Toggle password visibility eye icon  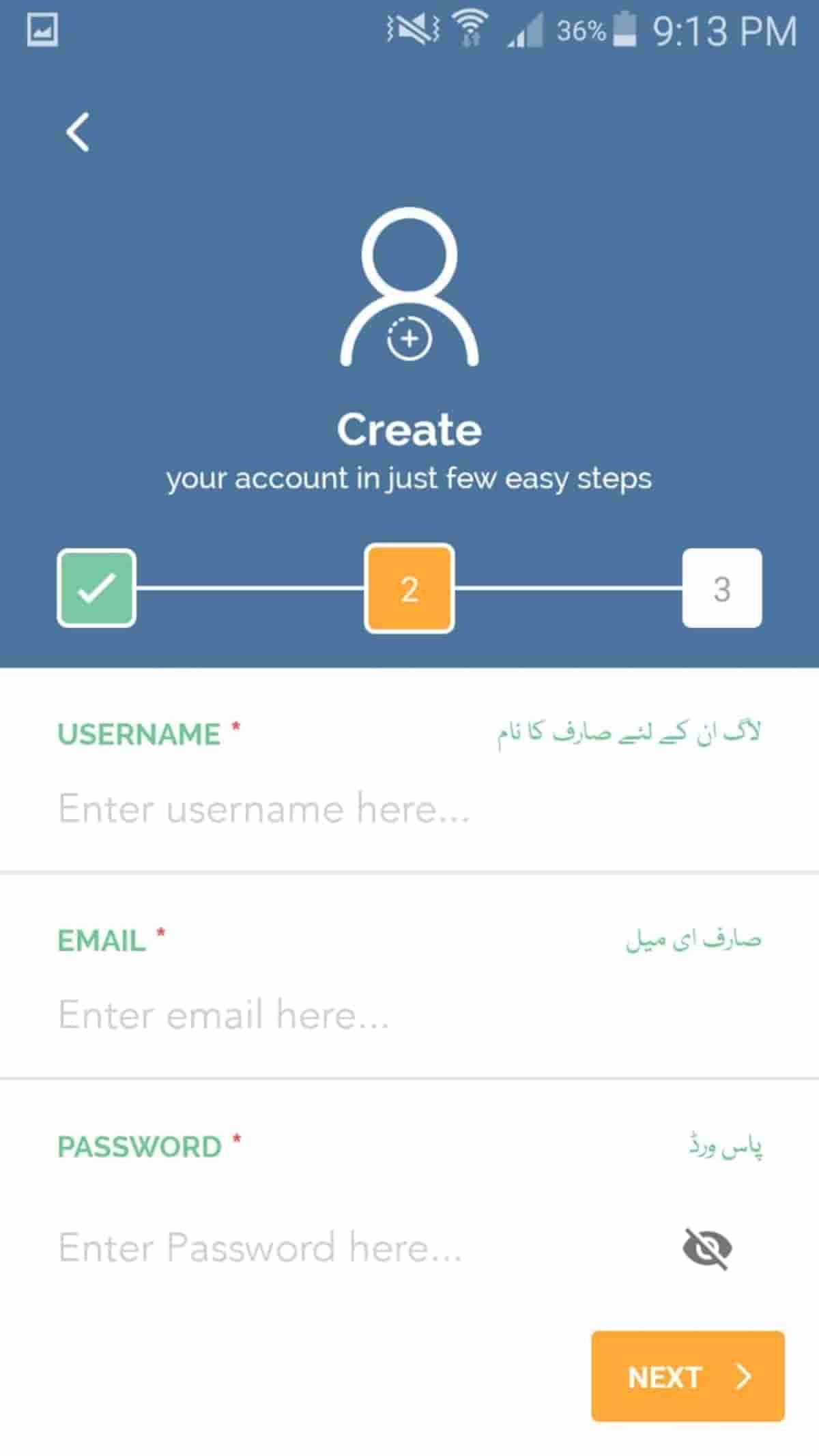click(x=707, y=1248)
